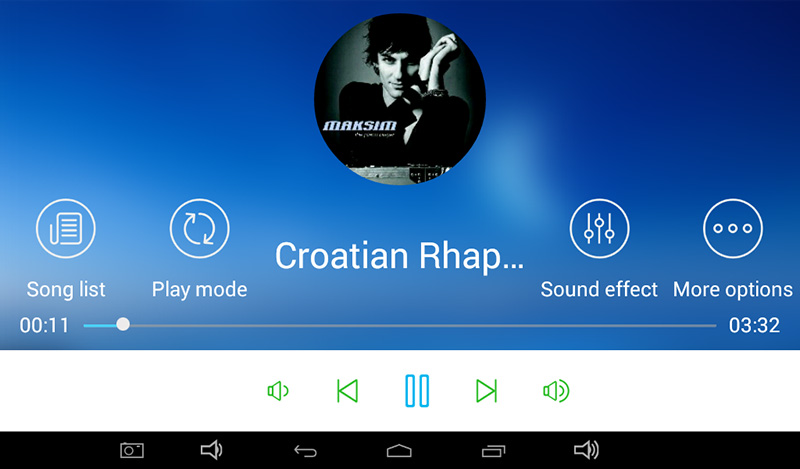This screenshot has width=800, height=469.
Task: Open the recent apps view
Action: (x=494, y=451)
